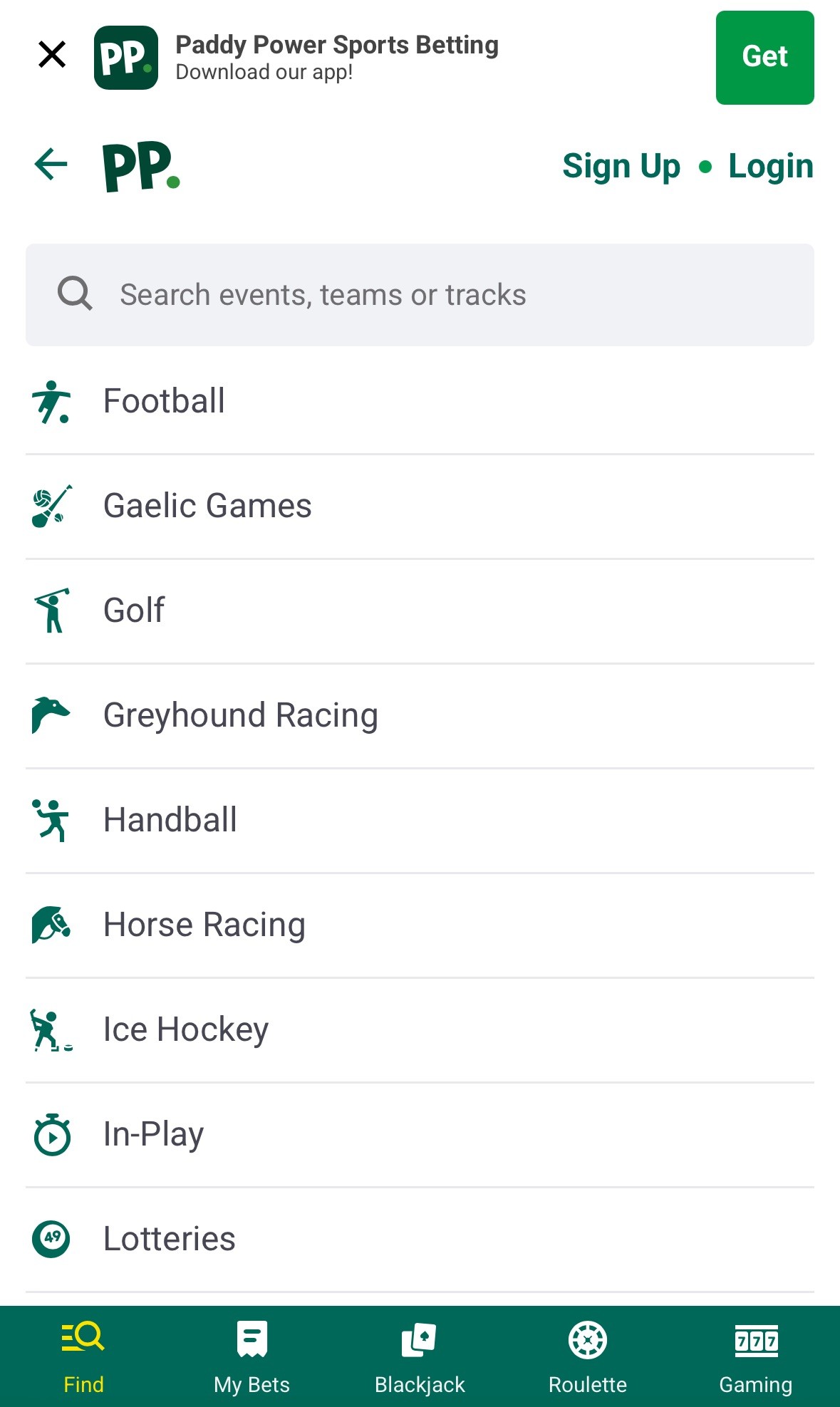Click the Golf swing icon

coord(50,609)
